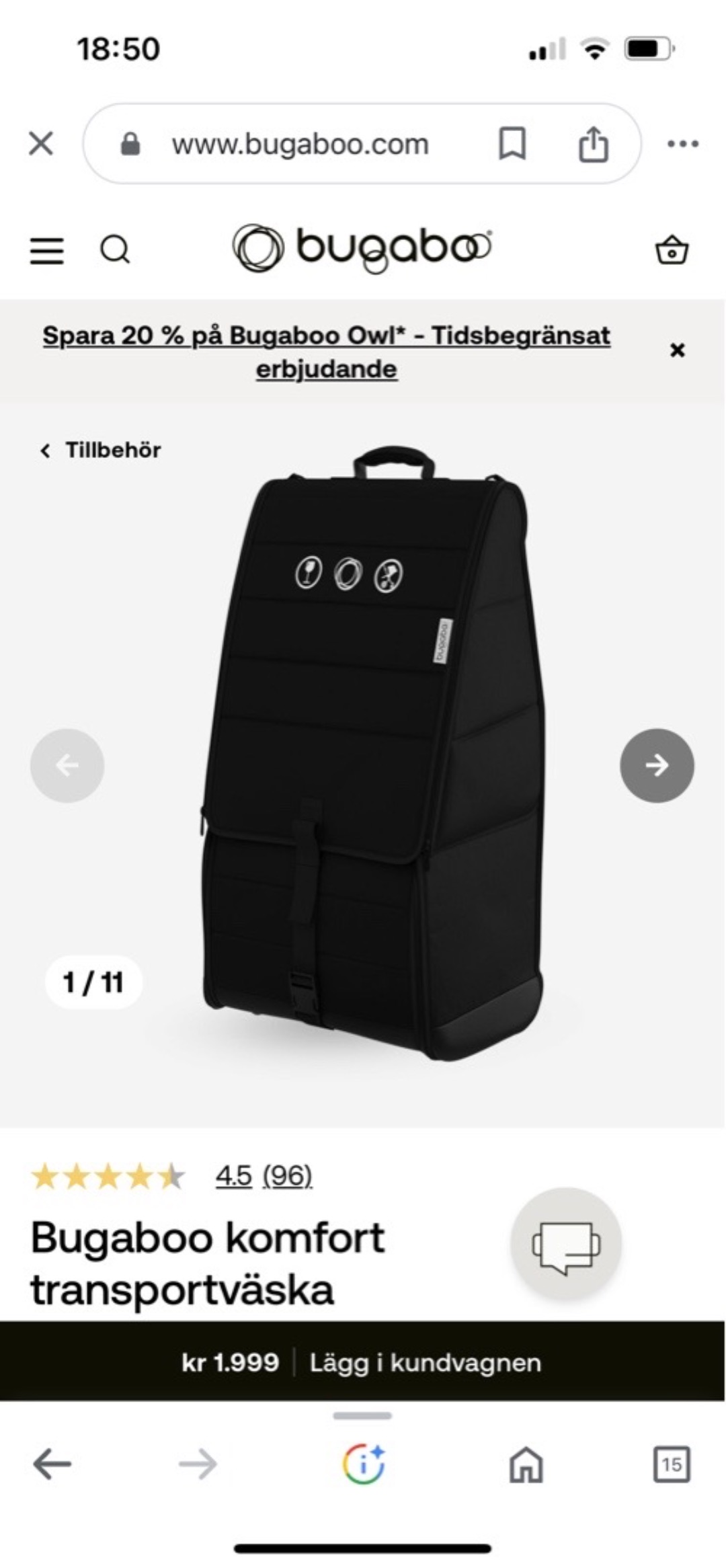Search the Bugaboo site
The width and height of the screenshot is (726, 1568).
[115, 250]
